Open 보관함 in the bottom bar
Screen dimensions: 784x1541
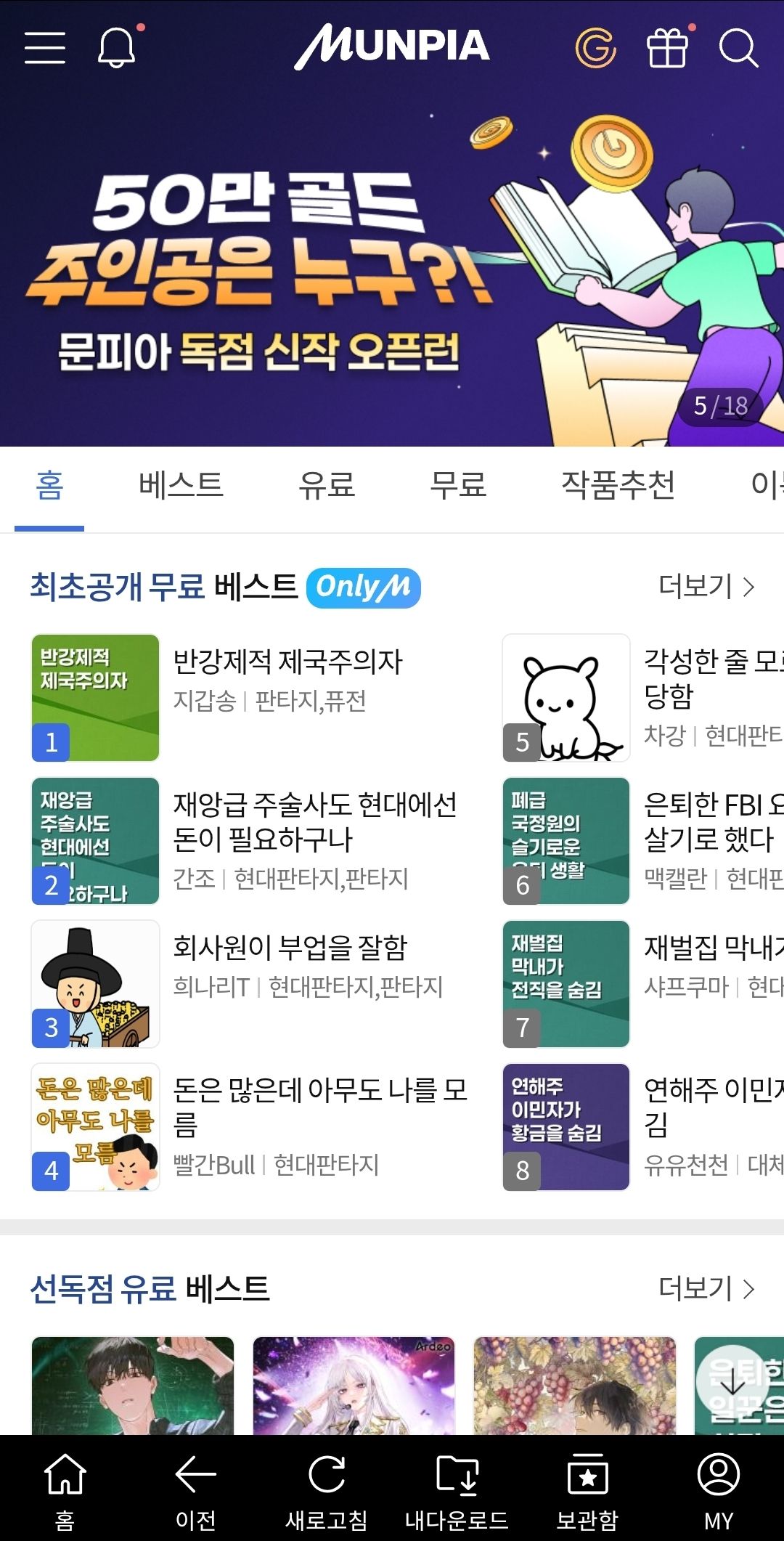[x=587, y=1489]
